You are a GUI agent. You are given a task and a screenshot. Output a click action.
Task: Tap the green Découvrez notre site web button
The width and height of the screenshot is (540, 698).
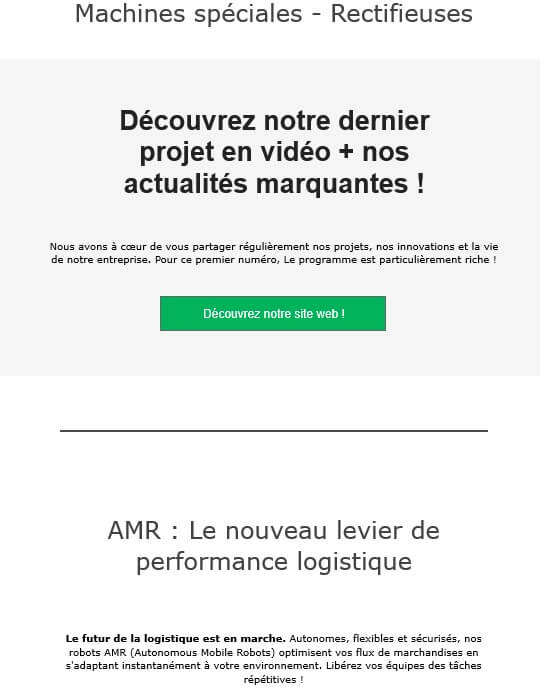point(273,313)
